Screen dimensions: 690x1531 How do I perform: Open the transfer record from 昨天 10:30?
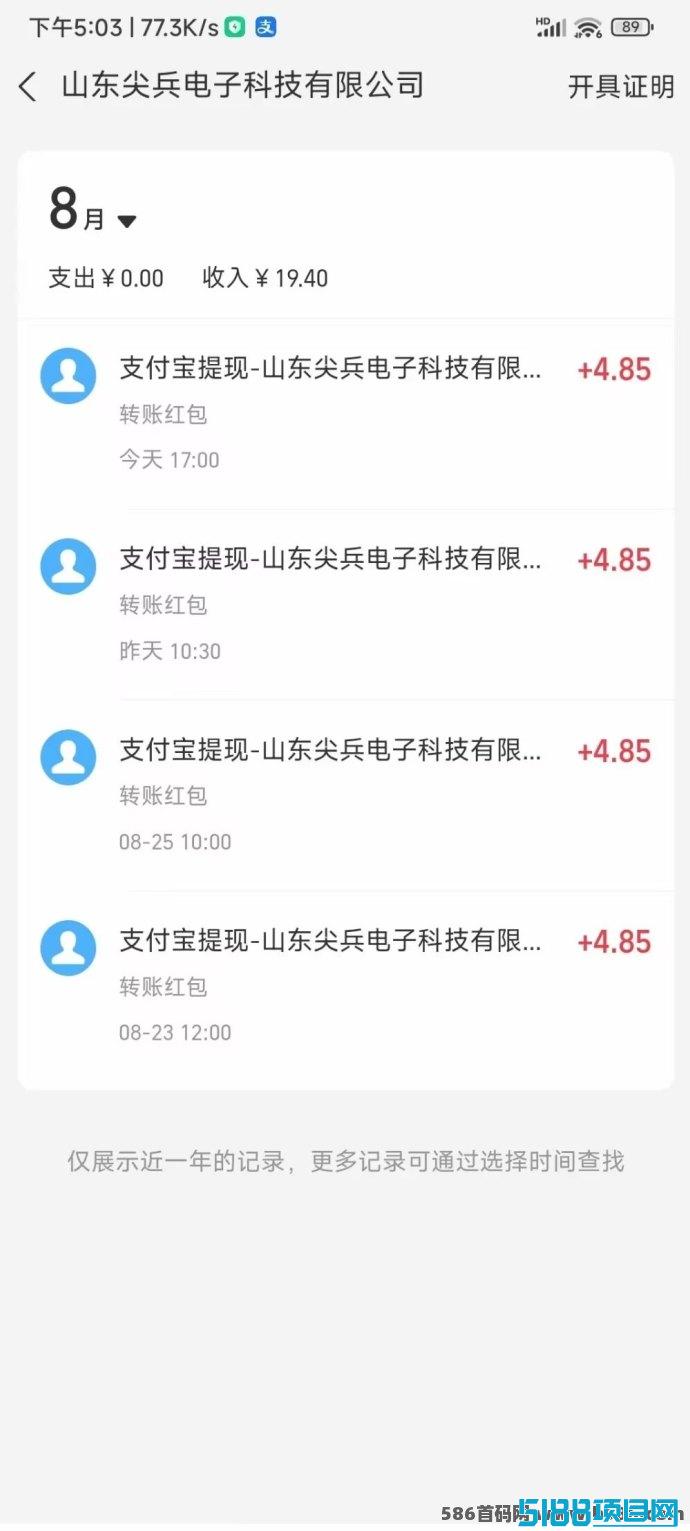346,605
